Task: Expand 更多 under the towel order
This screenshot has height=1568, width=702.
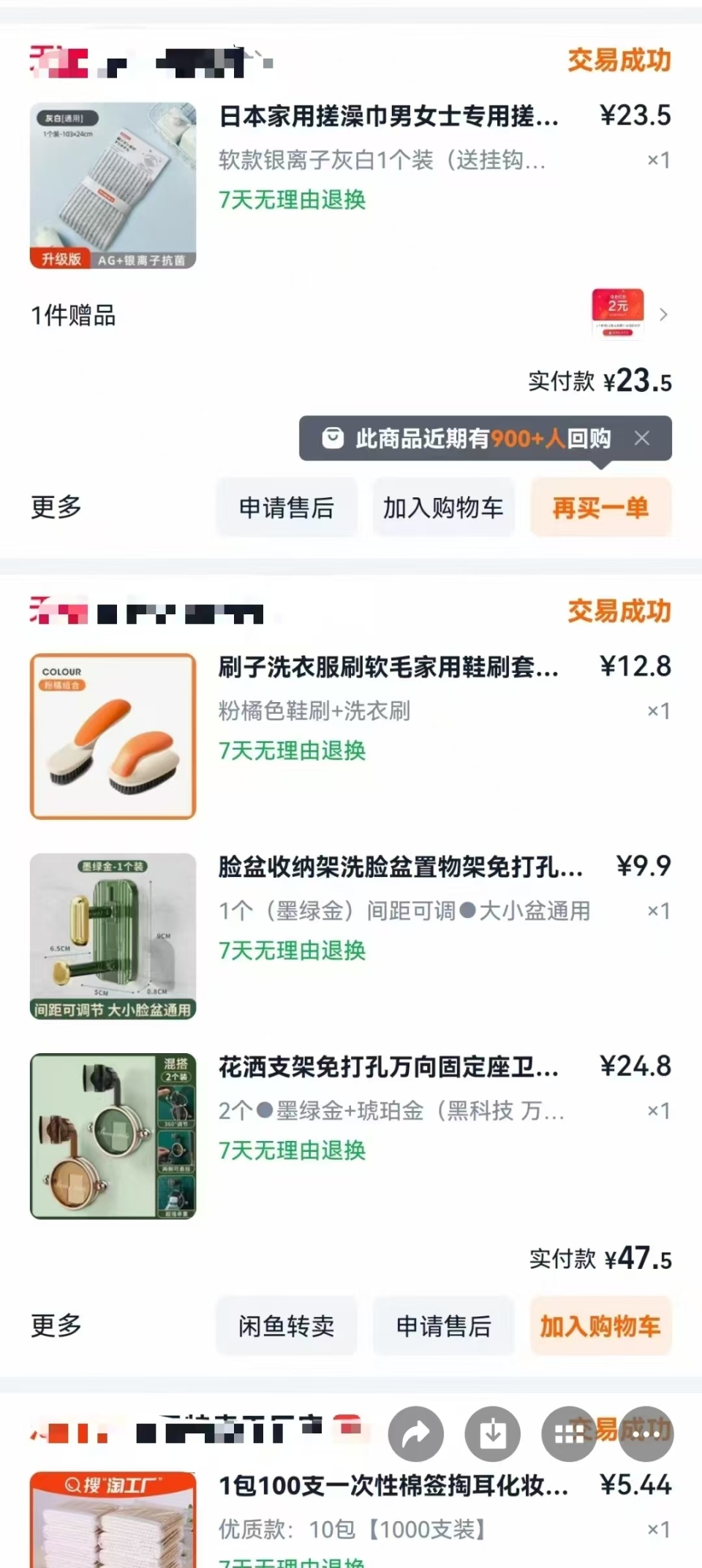Action: tap(56, 507)
